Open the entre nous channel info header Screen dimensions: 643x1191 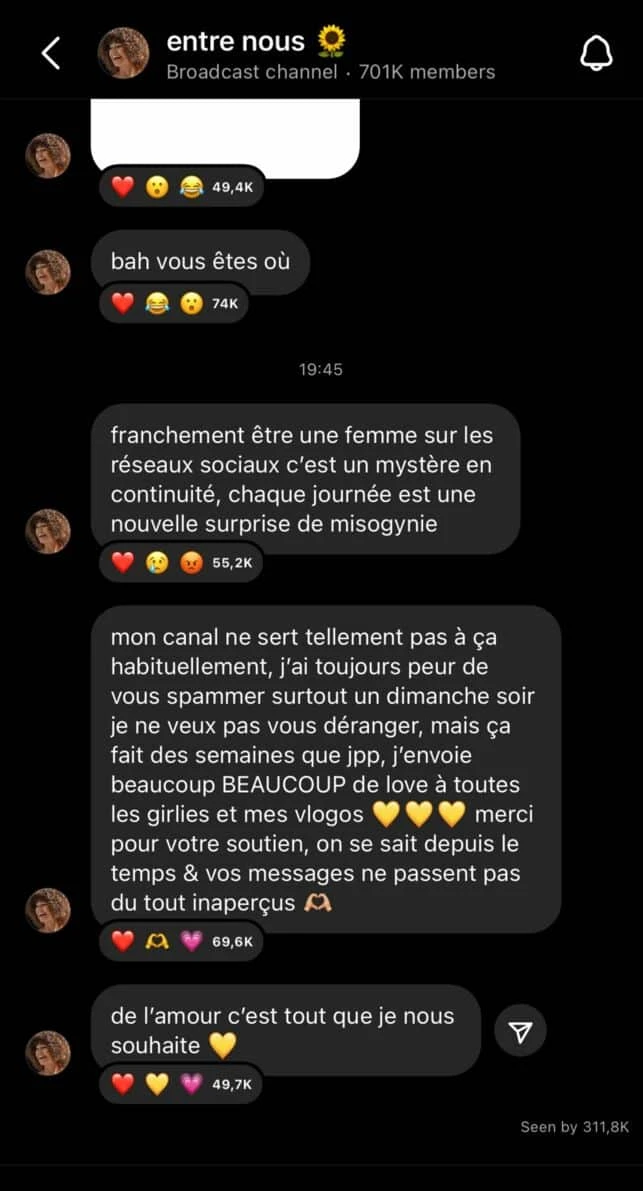pyautogui.click(x=300, y=55)
